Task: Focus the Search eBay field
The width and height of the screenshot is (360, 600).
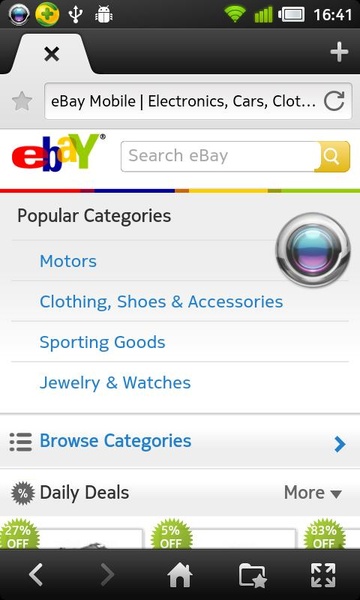Action: (221, 156)
